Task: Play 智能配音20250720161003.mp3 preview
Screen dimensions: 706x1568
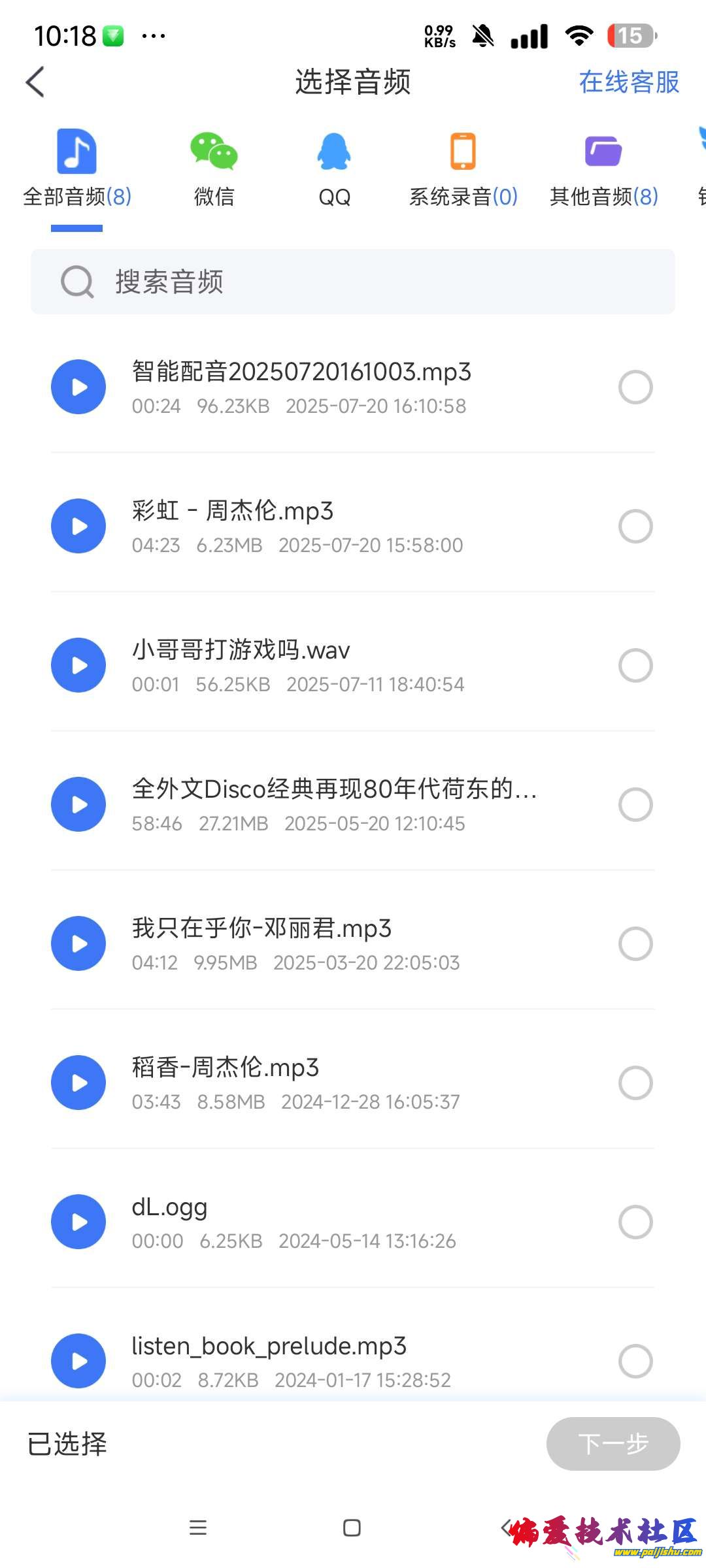Action: 78,387
